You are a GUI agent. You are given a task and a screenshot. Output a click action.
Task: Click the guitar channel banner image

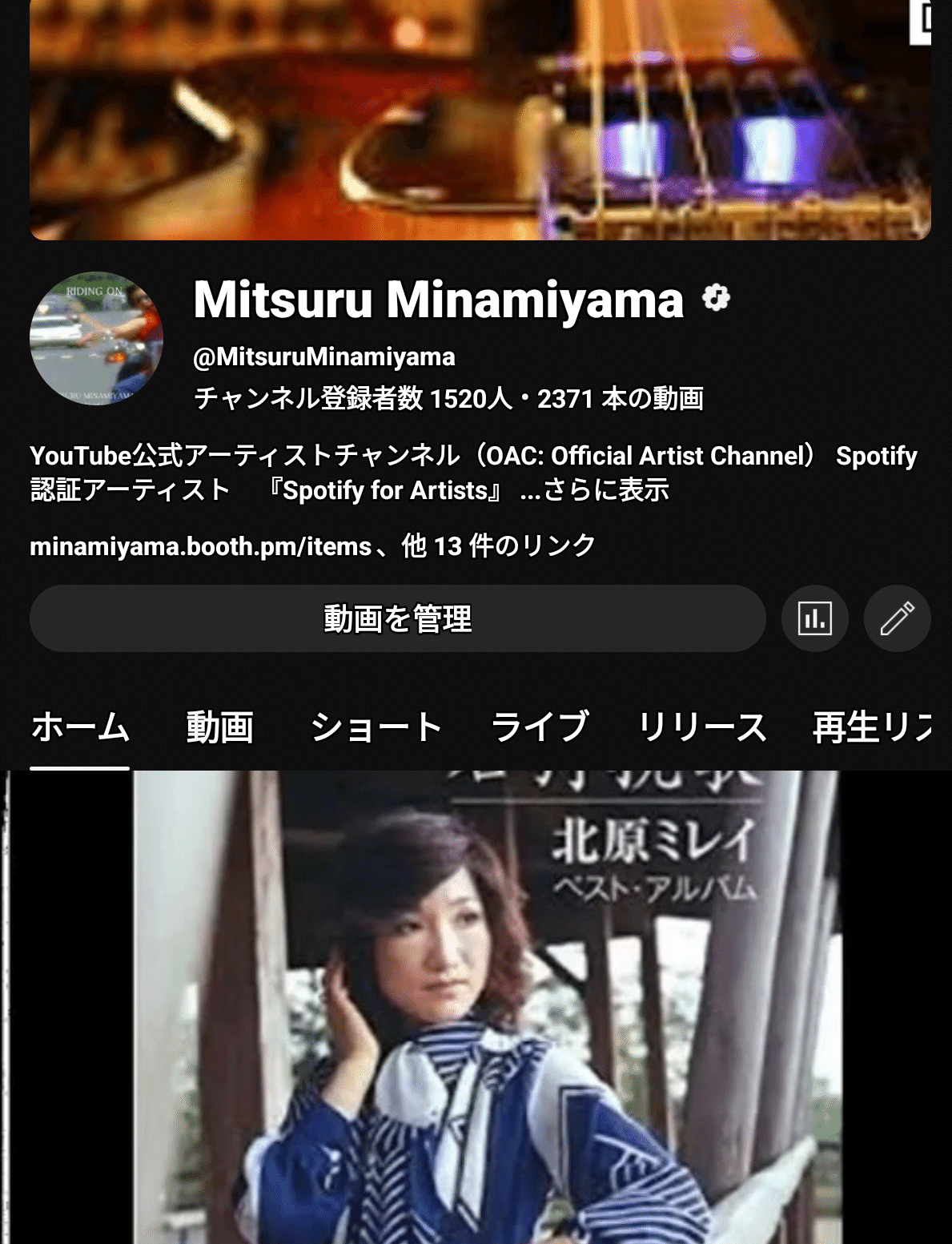tap(476, 120)
